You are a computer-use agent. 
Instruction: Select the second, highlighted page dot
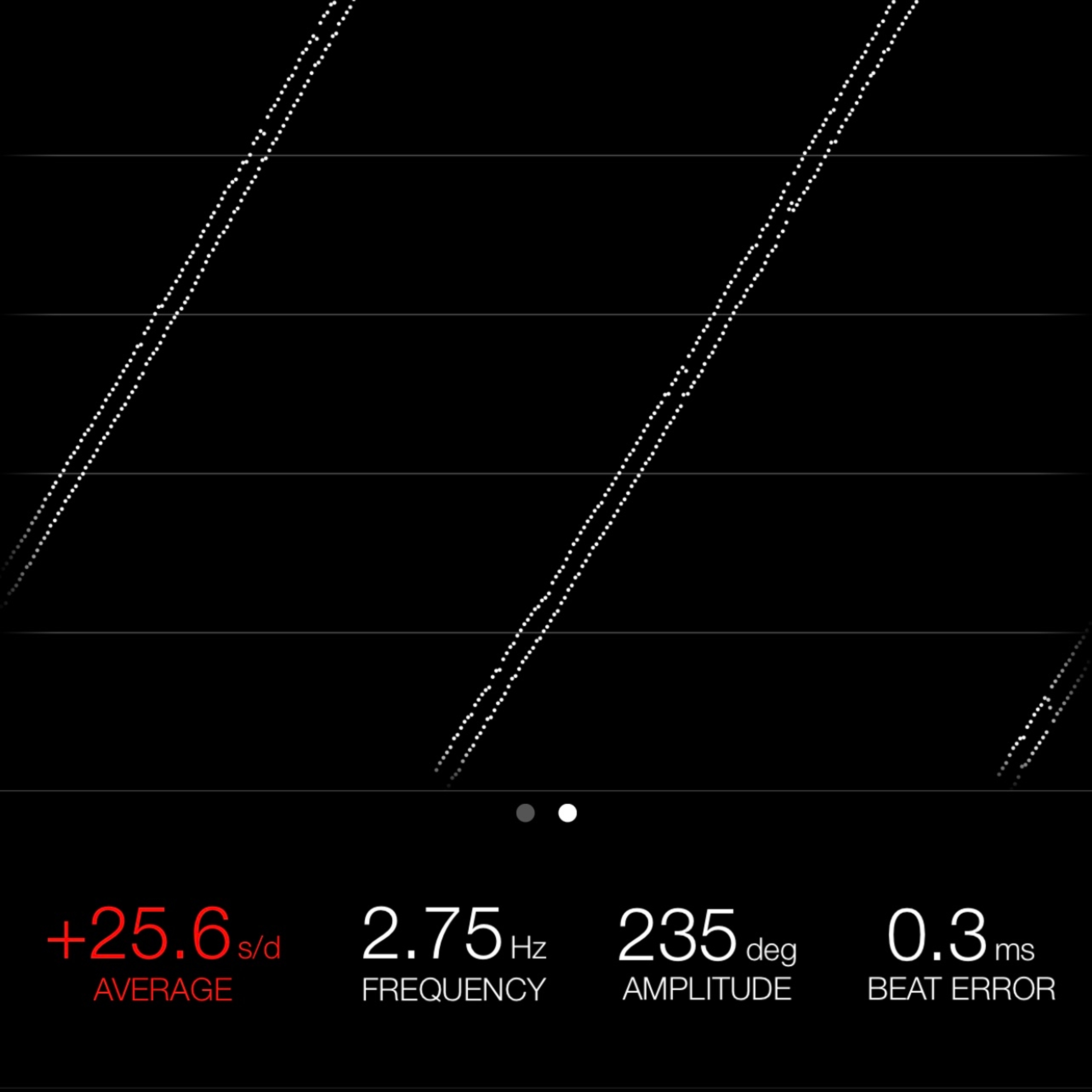(x=568, y=813)
